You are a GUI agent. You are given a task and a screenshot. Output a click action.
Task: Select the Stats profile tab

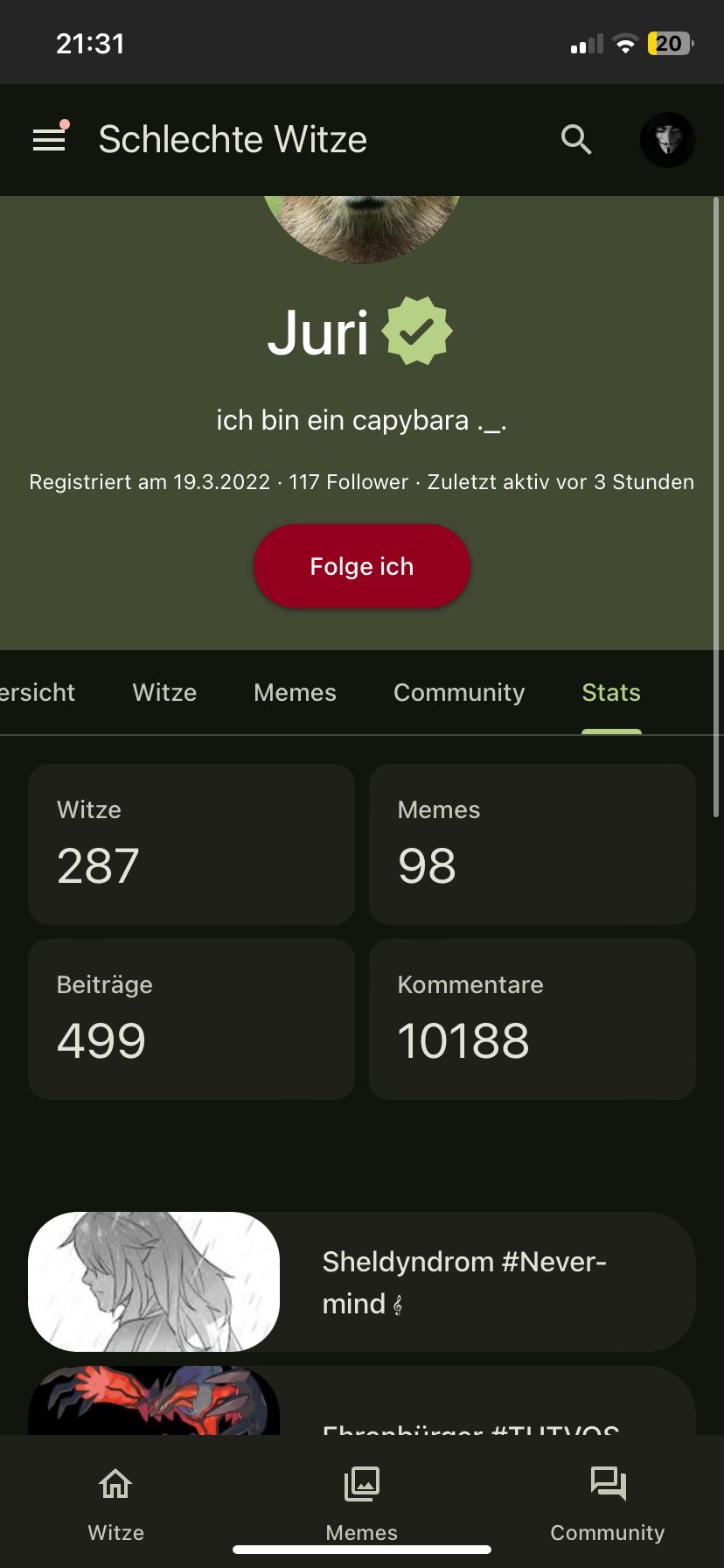pos(611,693)
